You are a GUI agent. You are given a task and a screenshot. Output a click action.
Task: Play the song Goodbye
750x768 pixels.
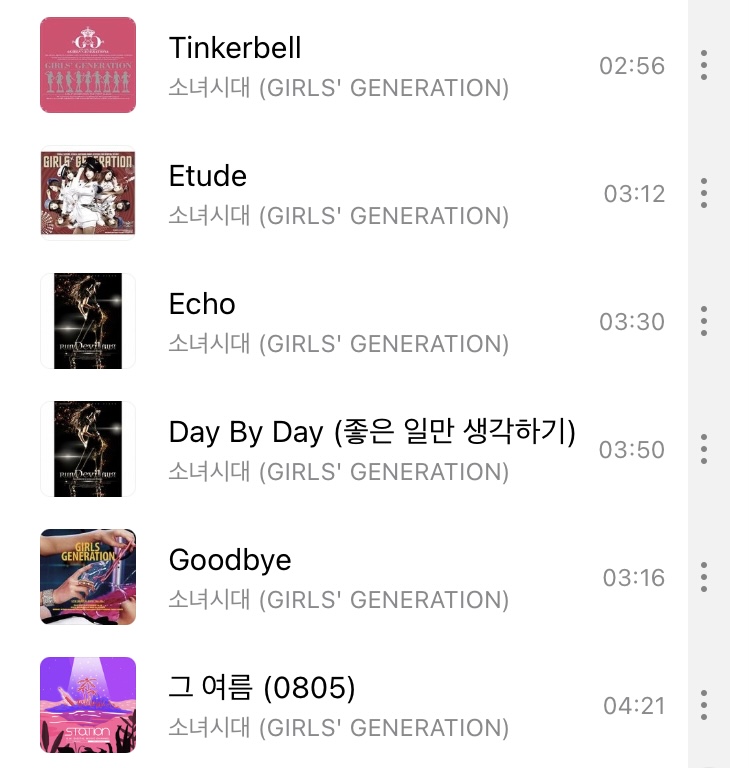coord(230,560)
